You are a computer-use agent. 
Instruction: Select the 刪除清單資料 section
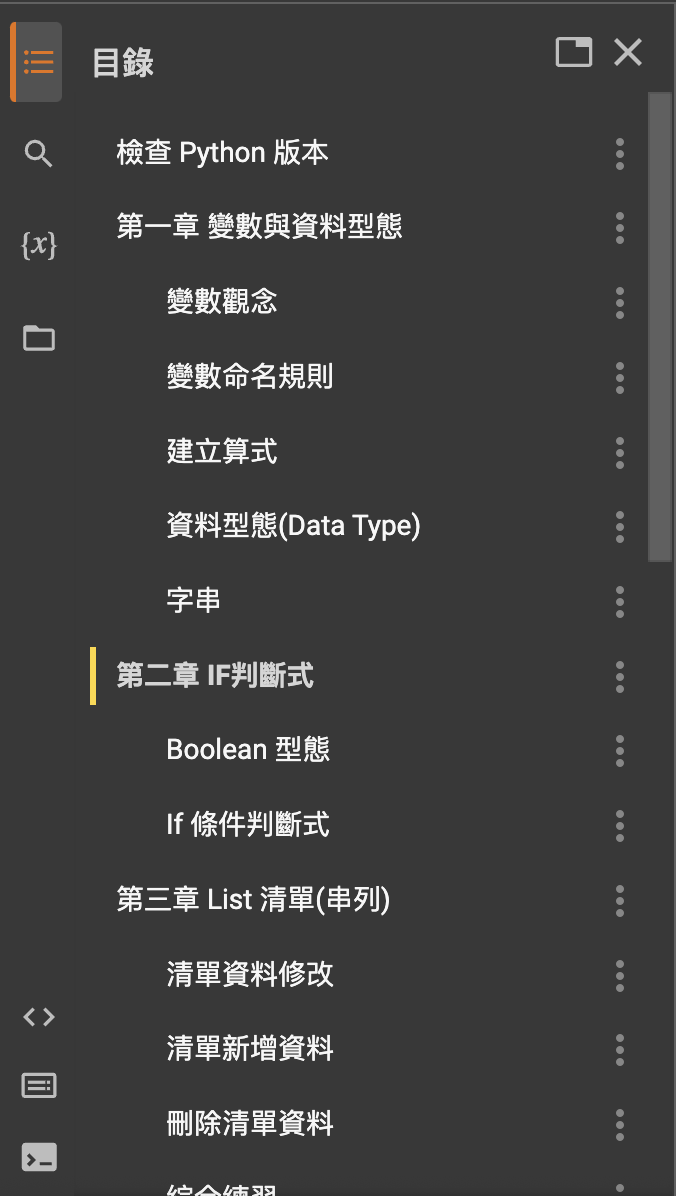point(250,1123)
